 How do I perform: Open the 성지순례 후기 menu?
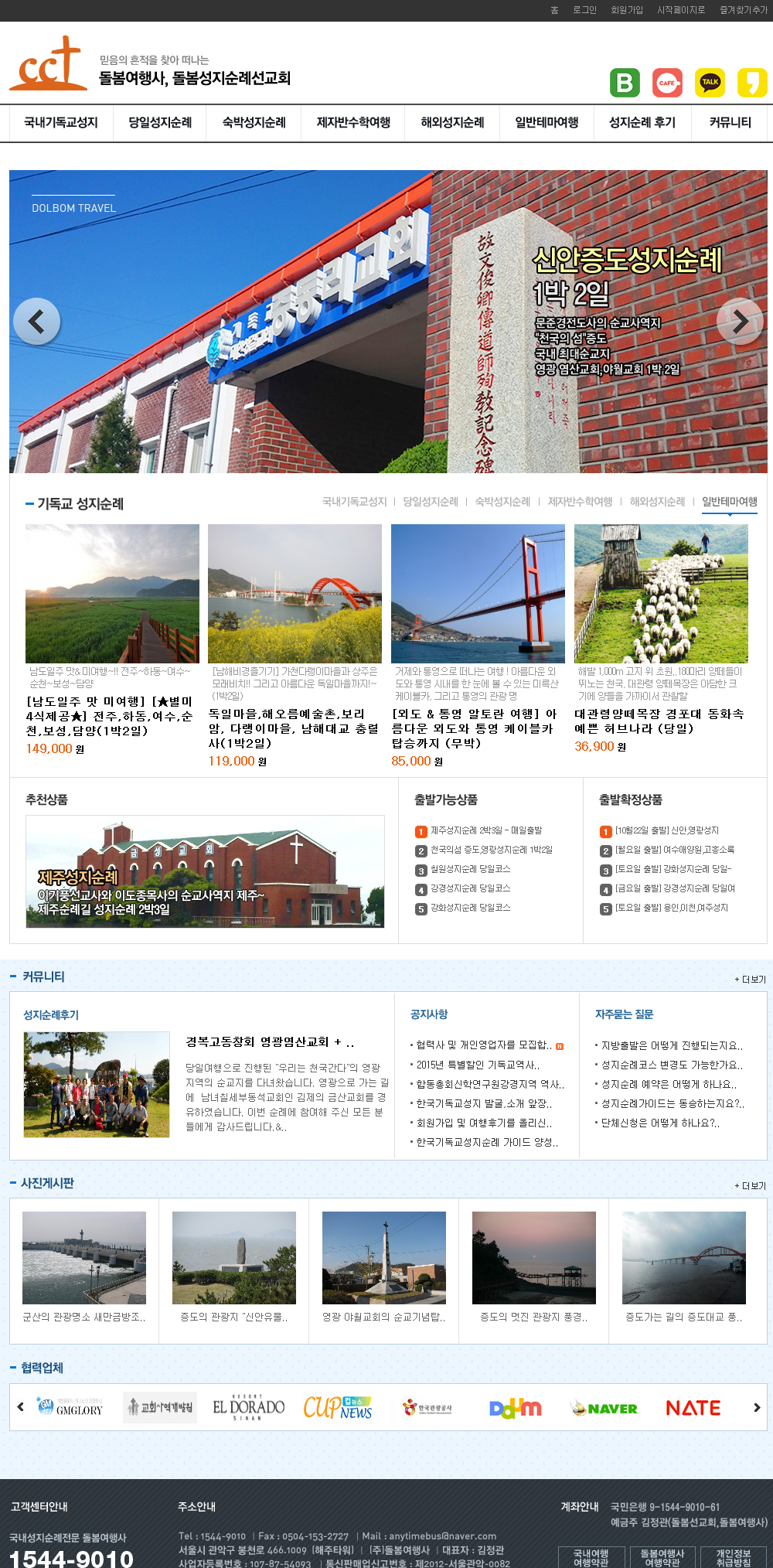(642, 123)
